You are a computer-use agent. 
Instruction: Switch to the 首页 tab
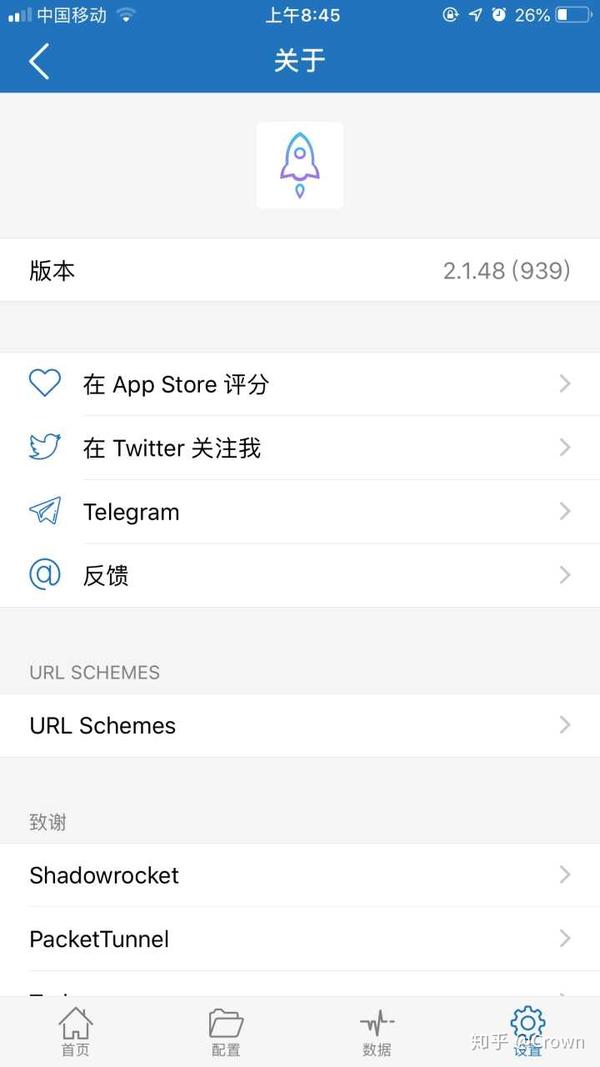pos(75,1032)
